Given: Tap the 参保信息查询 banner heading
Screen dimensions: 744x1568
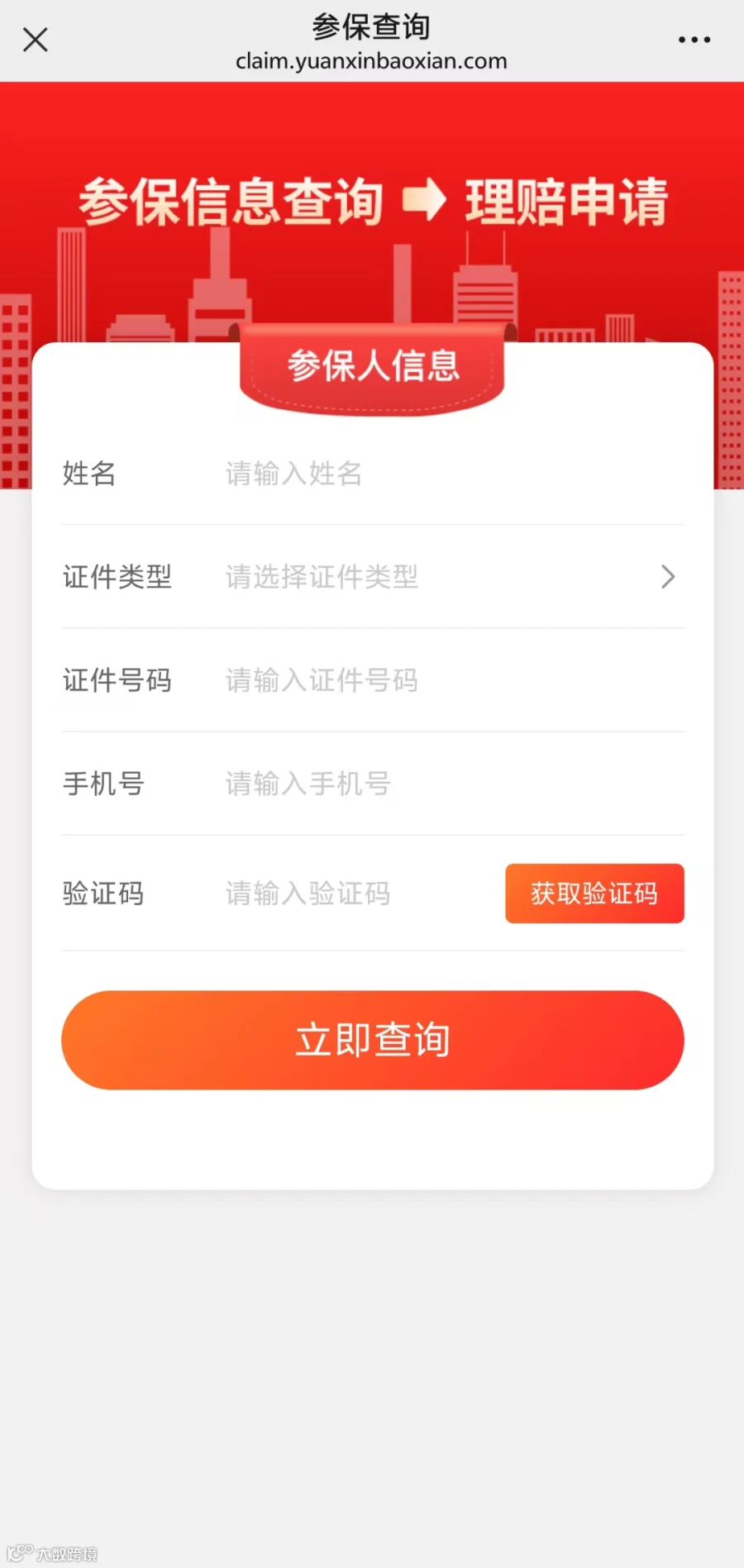Looking at the screenshot, I should click(x=230, y=201).
